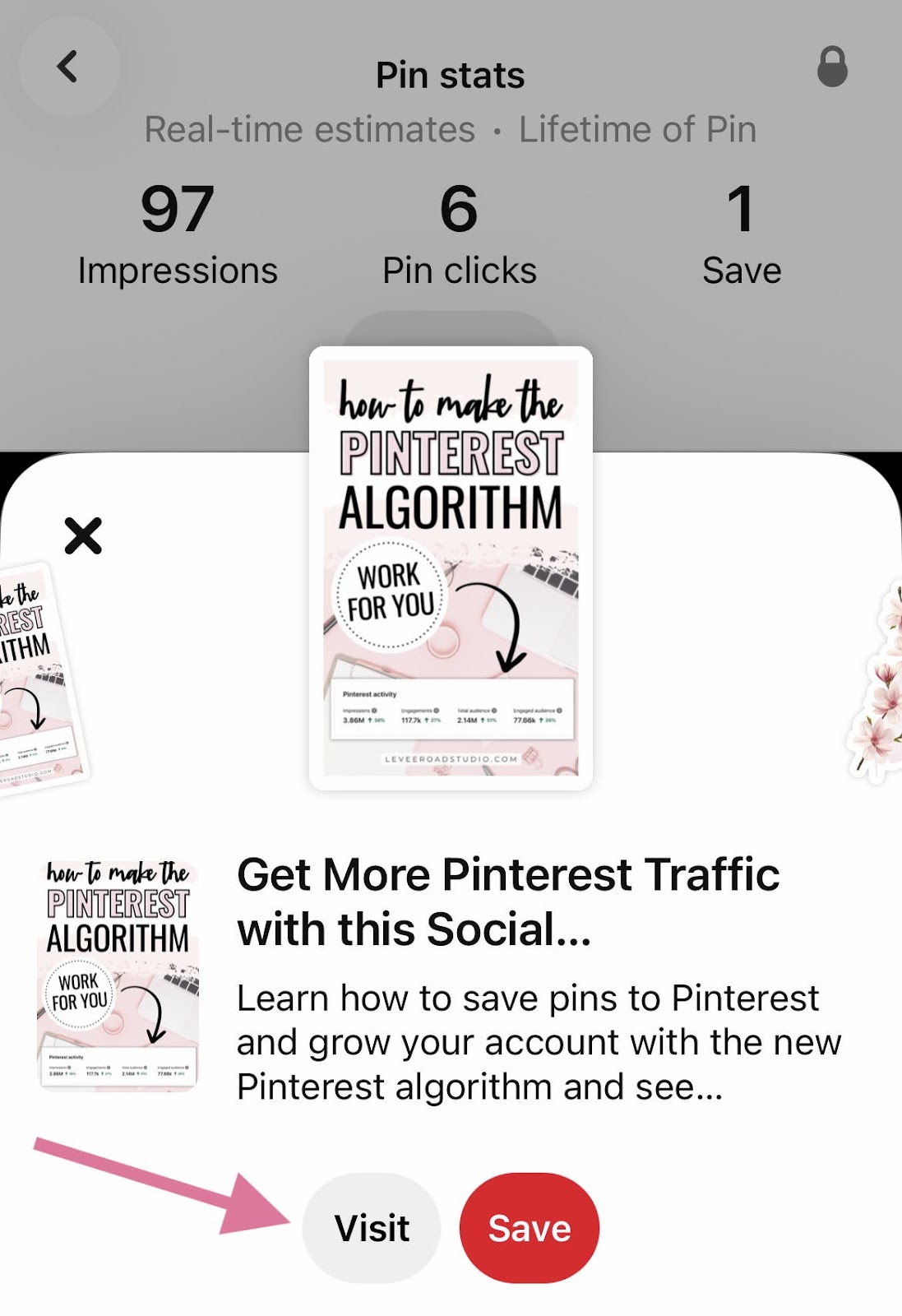Open the Lifetime of Pin option
Image resolution: width=902 pixels, height=1316 pixels.
point(637,127)
